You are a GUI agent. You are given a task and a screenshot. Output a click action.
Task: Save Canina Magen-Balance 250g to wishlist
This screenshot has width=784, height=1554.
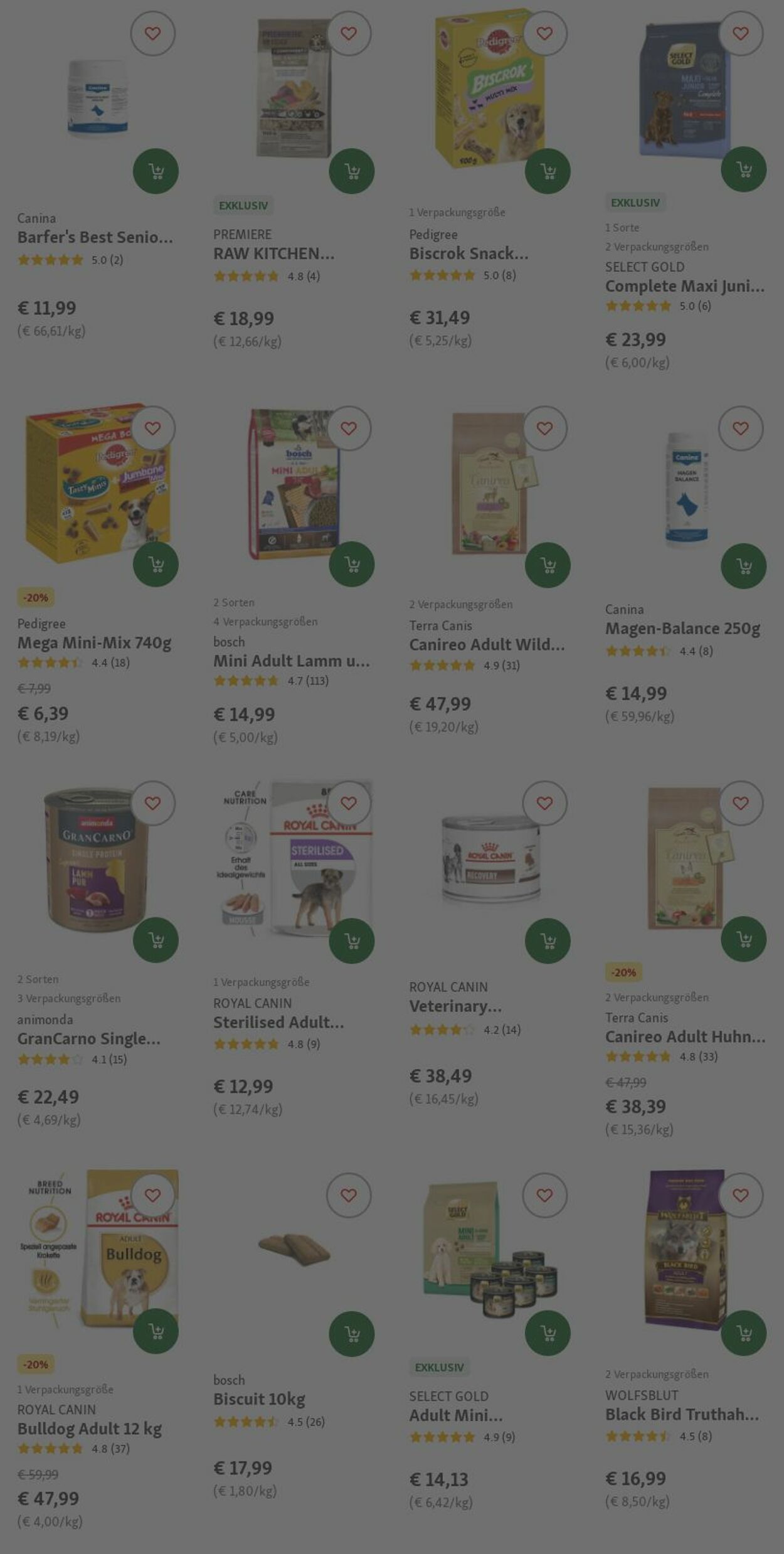[x=740, y=428]
